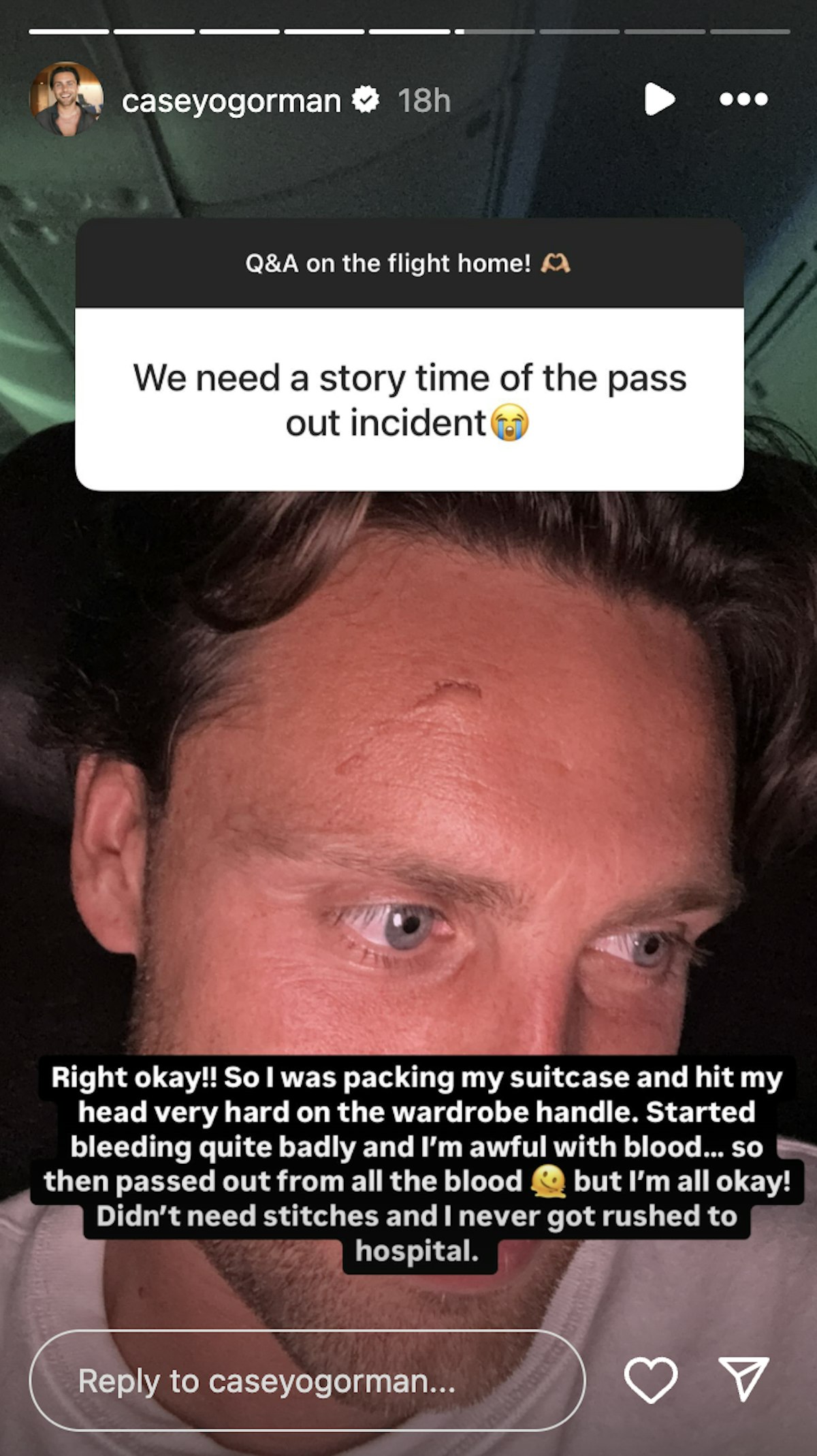Tap the caseyogorman username

pos(231,101)
